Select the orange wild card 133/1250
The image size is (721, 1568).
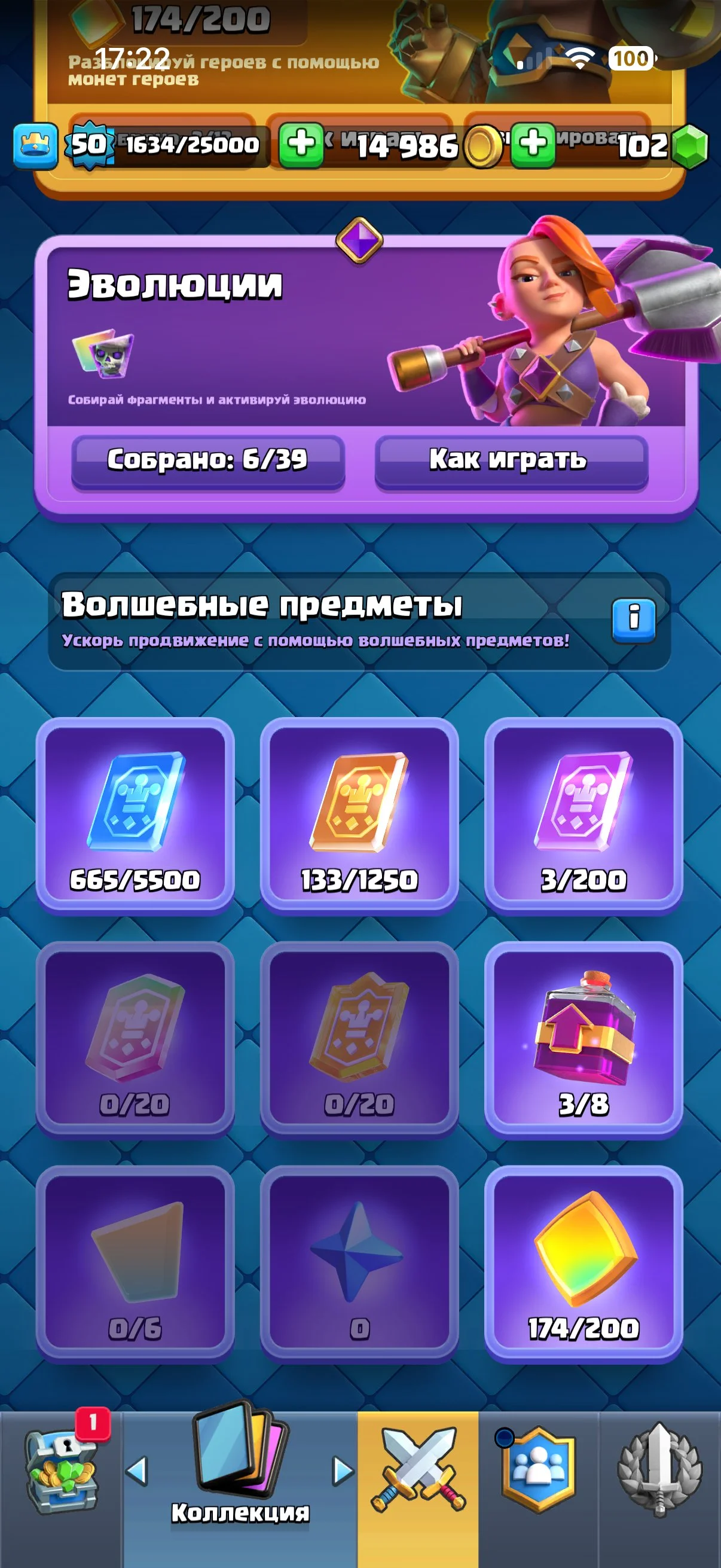pos(359,814)
